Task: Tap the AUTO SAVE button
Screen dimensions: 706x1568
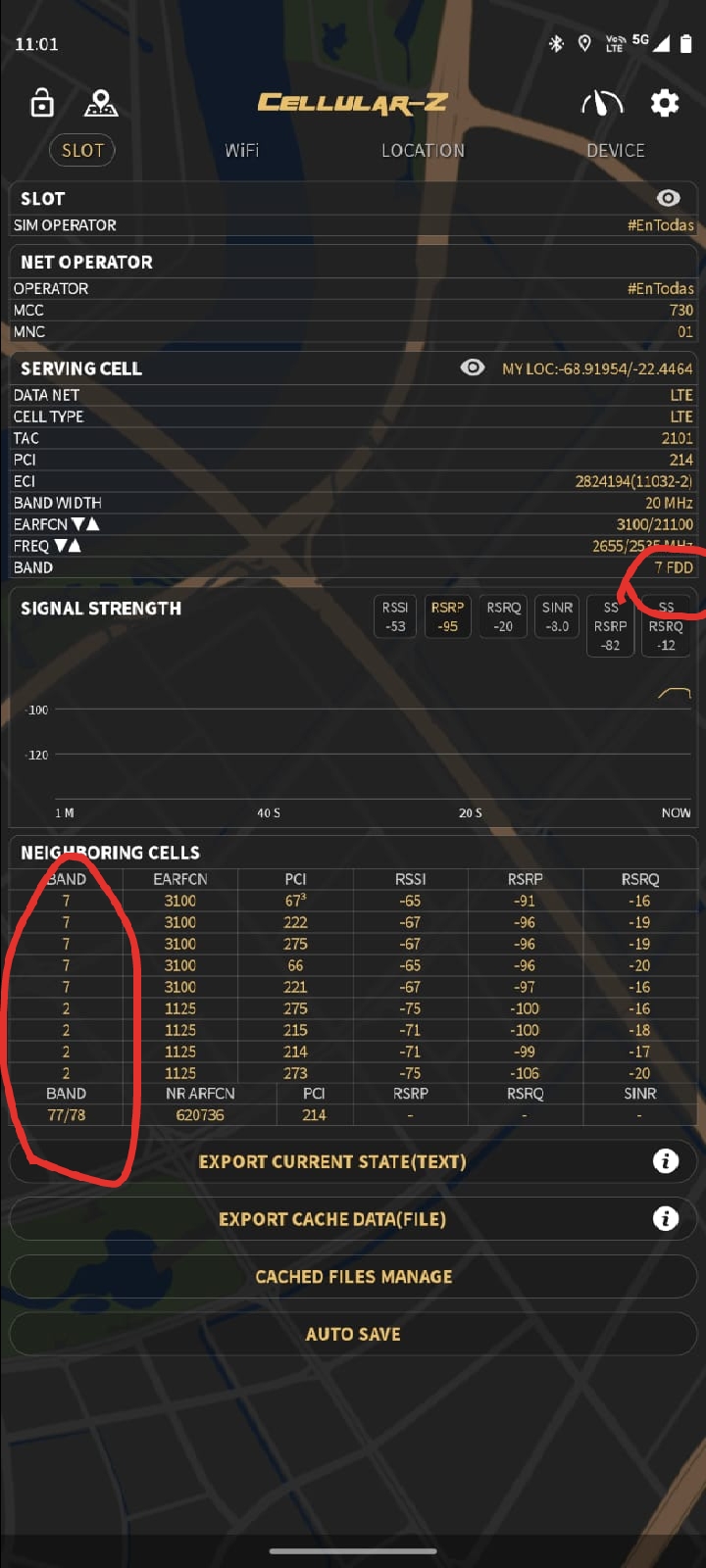Action: pyautogui.click(x=353, y=1334)
